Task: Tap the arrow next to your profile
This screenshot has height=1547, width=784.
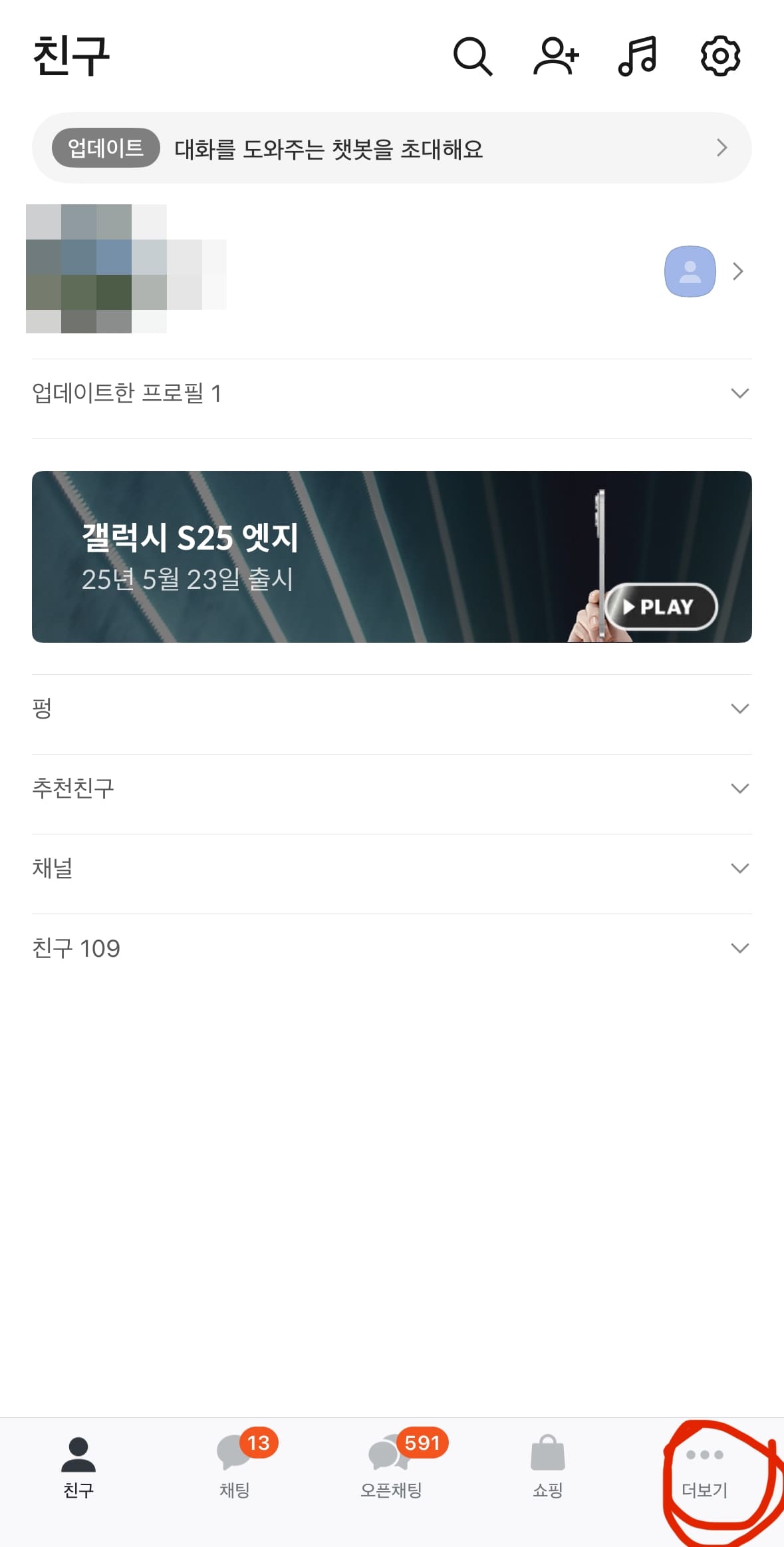Action: pos(738,271)
